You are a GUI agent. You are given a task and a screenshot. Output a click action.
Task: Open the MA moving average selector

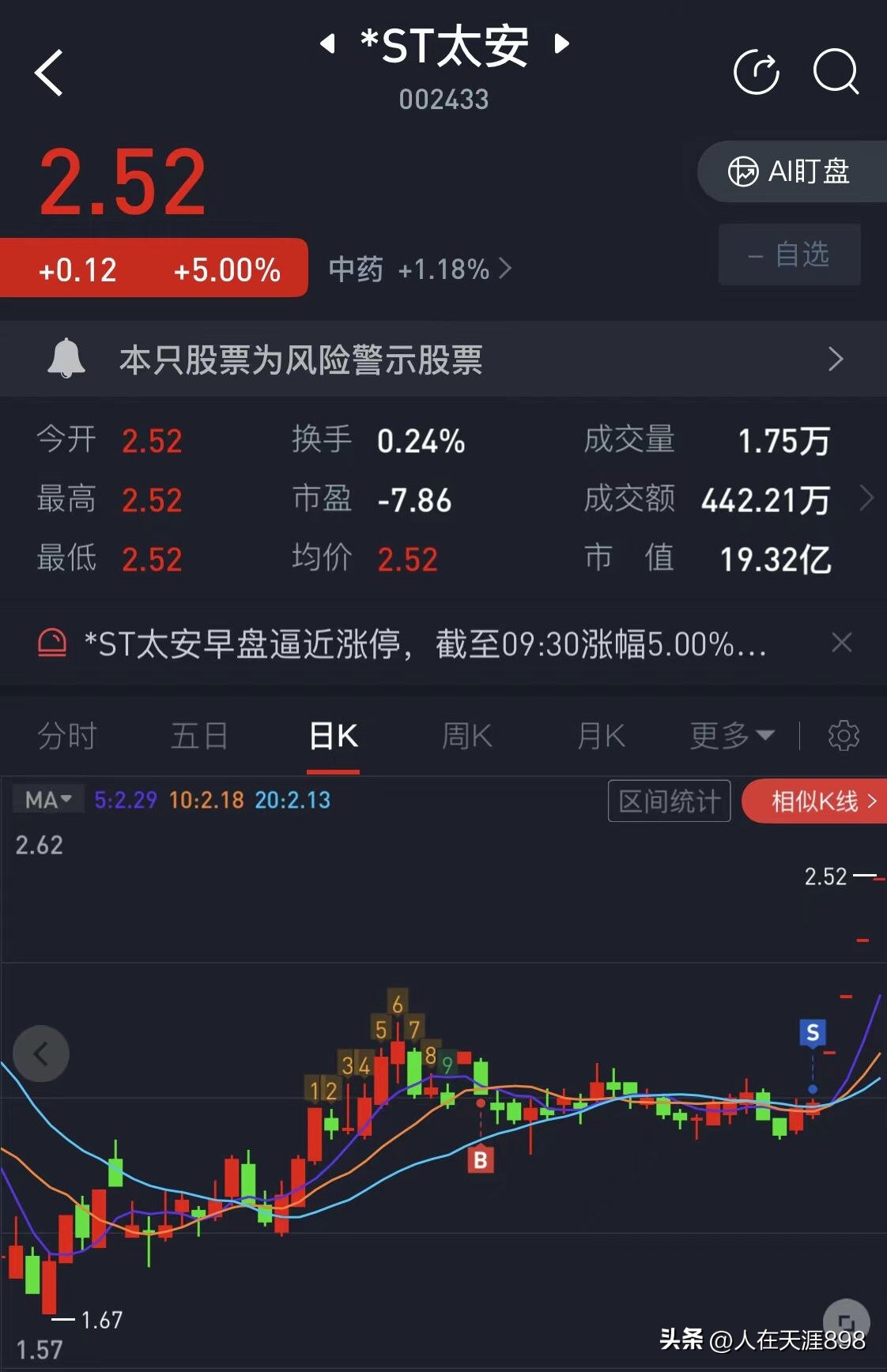(46, 800)
